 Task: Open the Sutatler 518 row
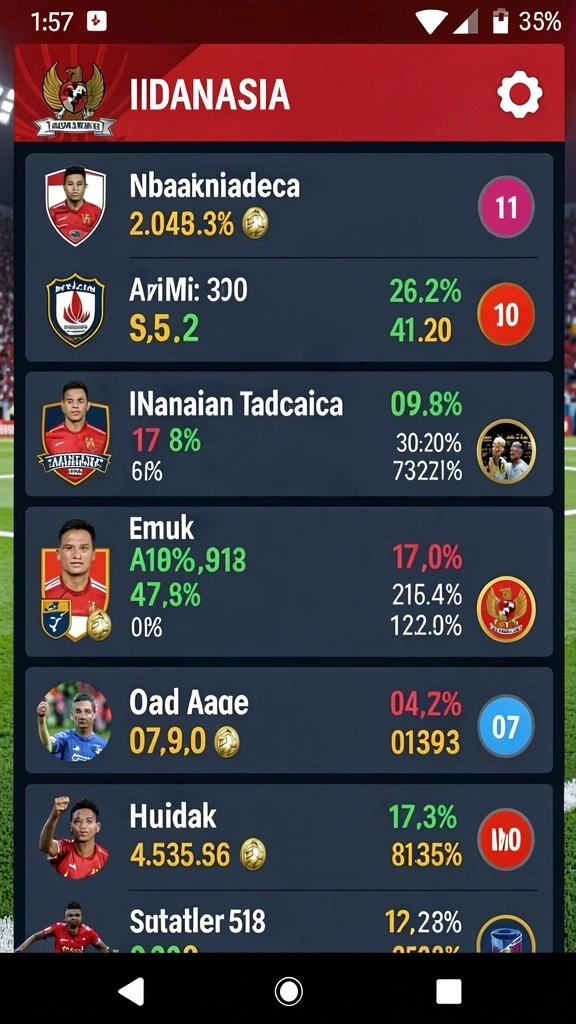point(289,921)
